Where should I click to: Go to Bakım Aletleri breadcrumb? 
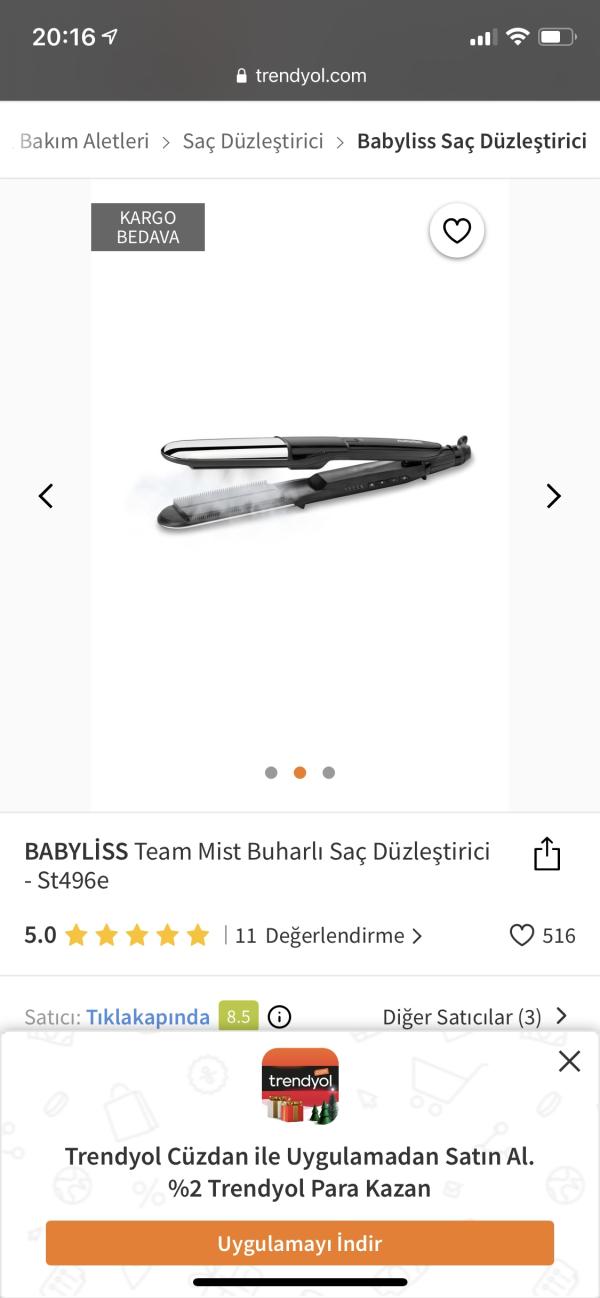click(85, 141)
